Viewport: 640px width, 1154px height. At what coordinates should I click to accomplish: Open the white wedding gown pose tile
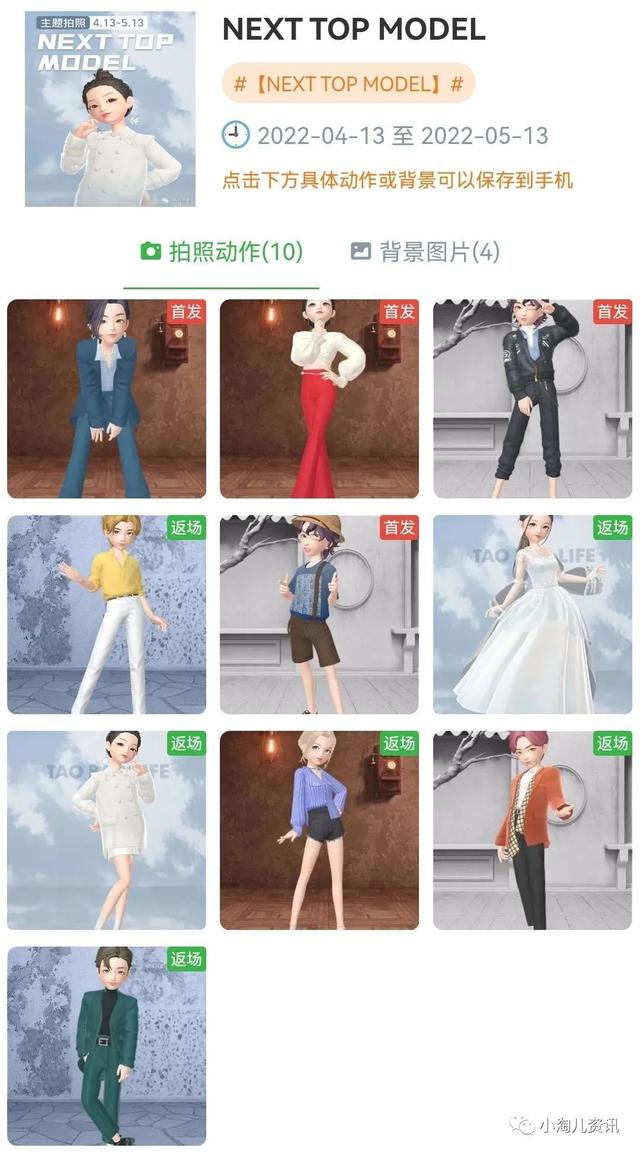point(532,614)
